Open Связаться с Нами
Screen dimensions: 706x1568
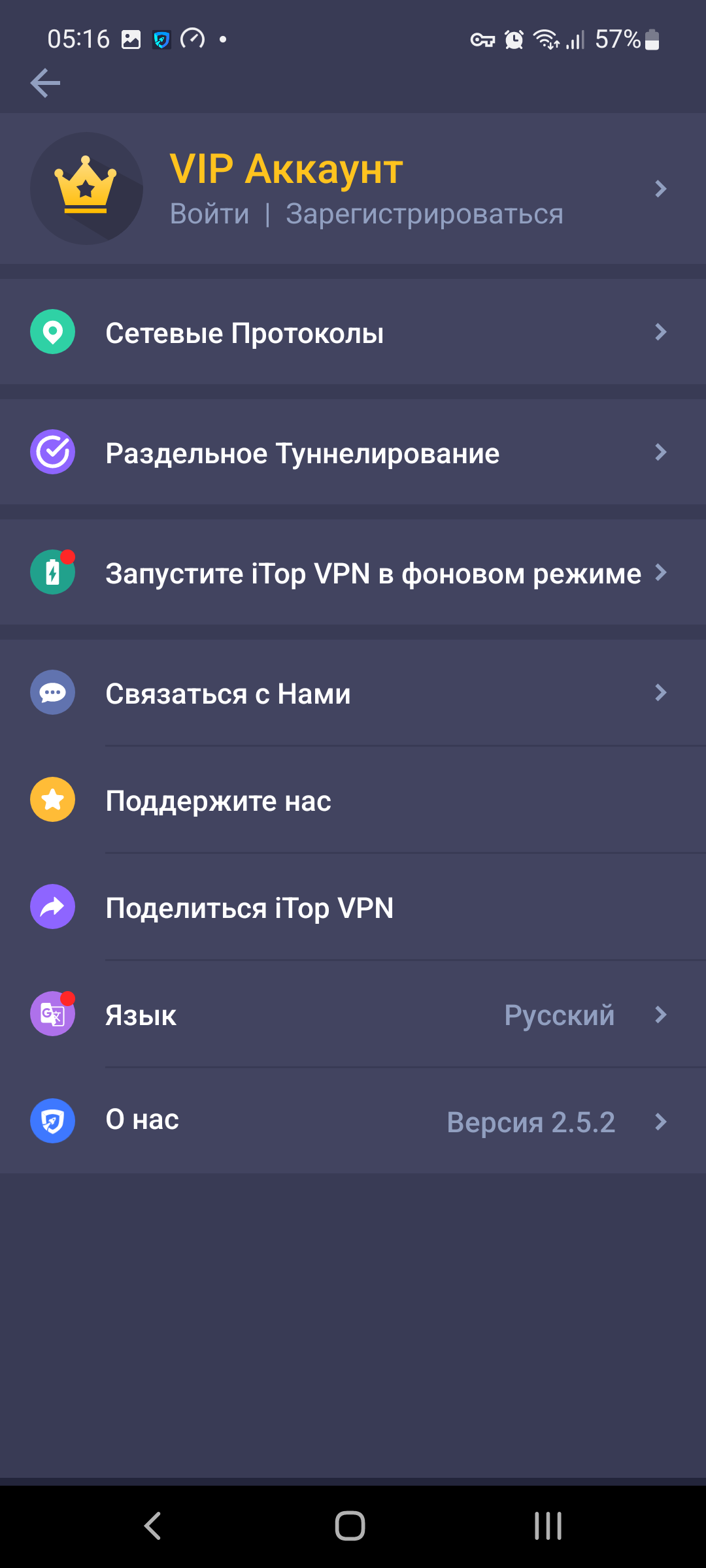(x=353, y=693)
